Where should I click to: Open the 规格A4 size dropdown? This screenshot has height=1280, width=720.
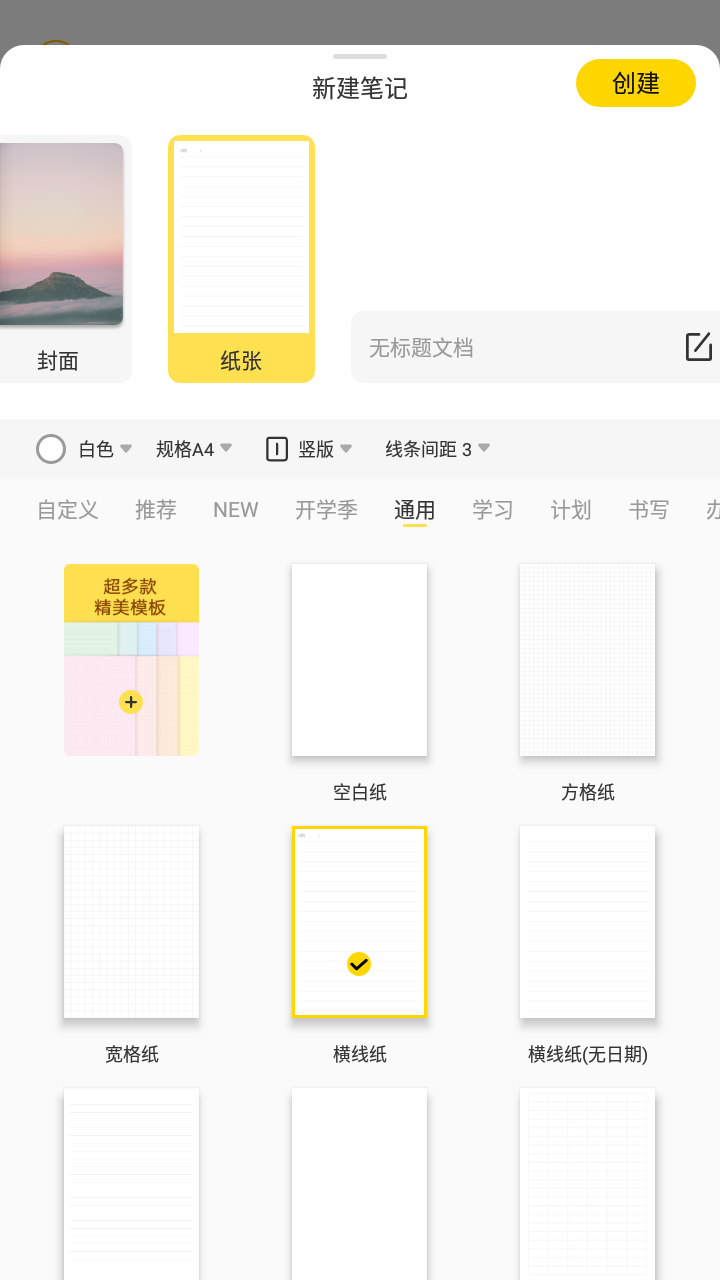point(194,449)
